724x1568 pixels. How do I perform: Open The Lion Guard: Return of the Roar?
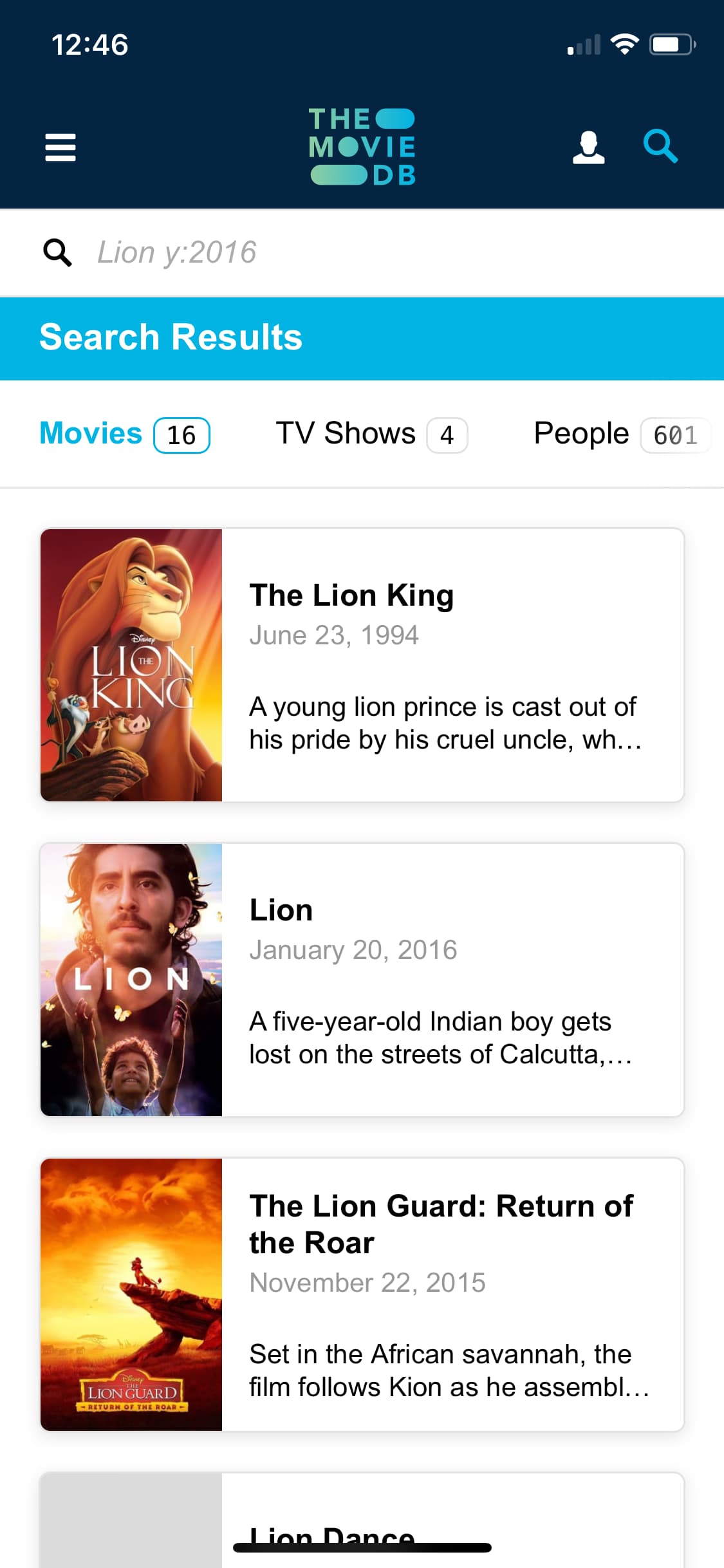(x=362, y=1294)
